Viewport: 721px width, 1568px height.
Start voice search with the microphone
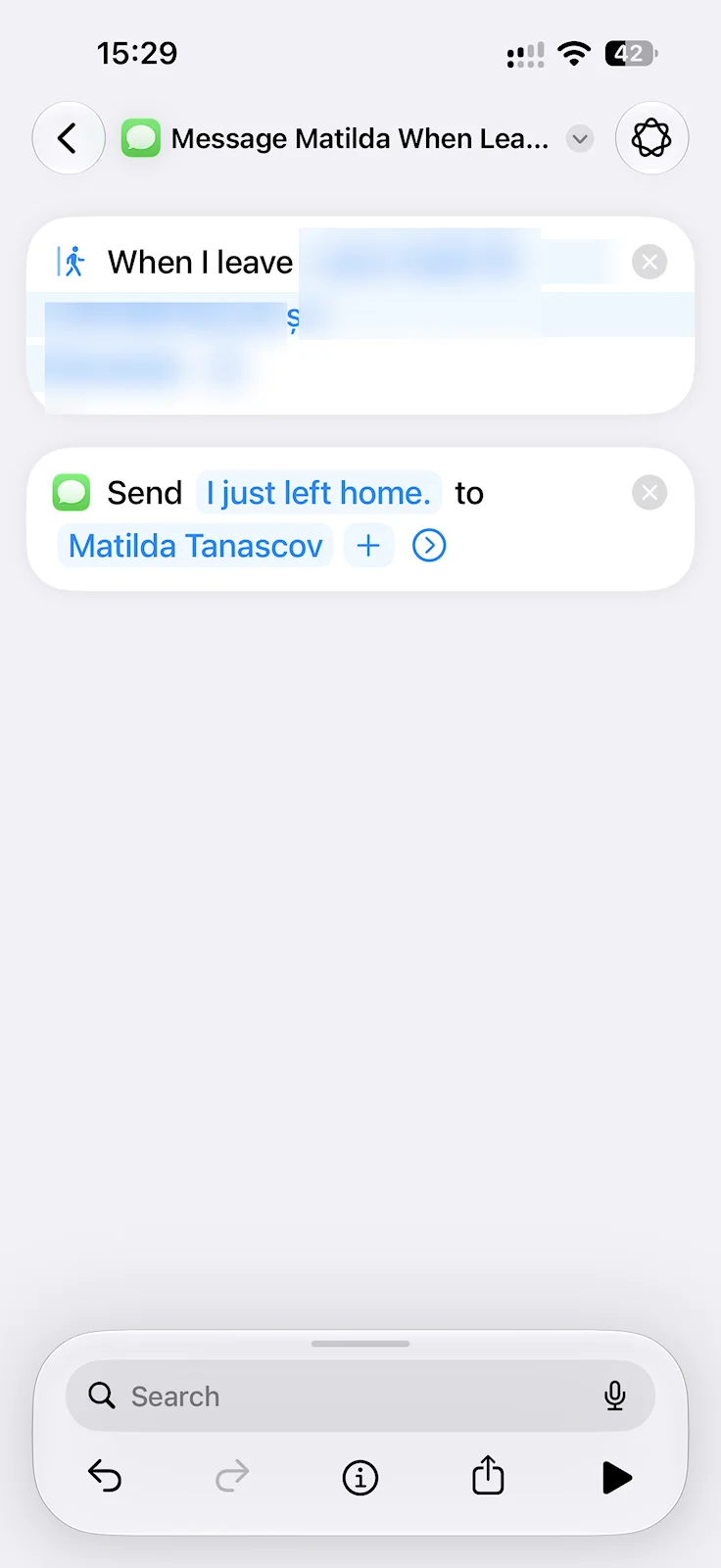615,1396
